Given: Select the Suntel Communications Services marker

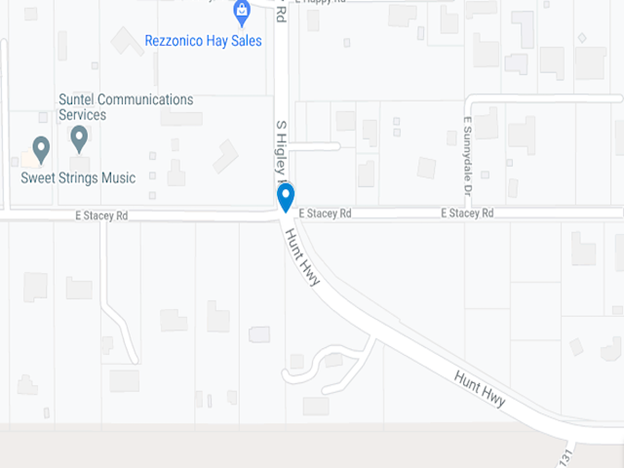Looking at the screenshot, I should coord(79,138).
